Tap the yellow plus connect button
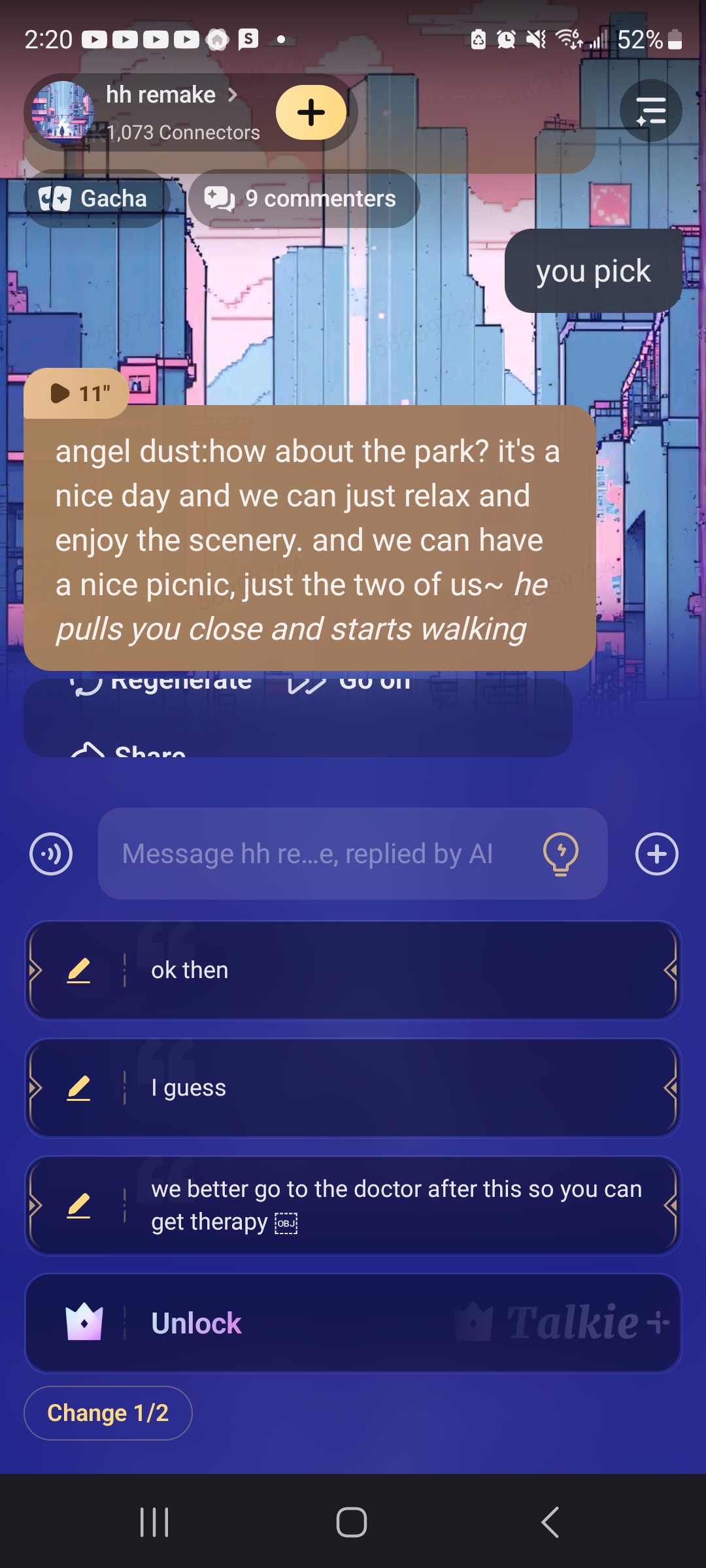 tap(311, 112)
